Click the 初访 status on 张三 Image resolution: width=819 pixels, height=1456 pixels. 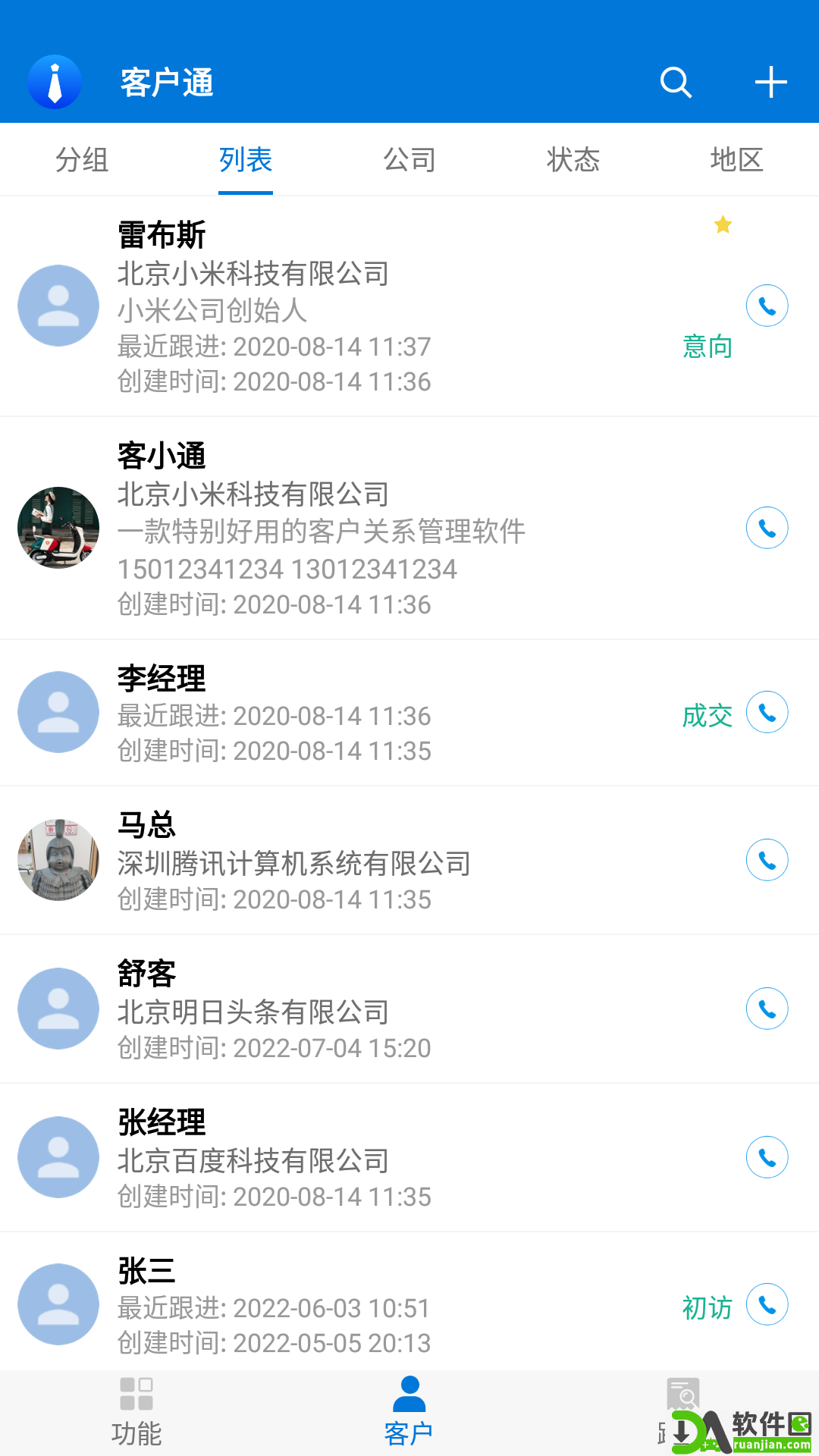tap(707, 1306)
